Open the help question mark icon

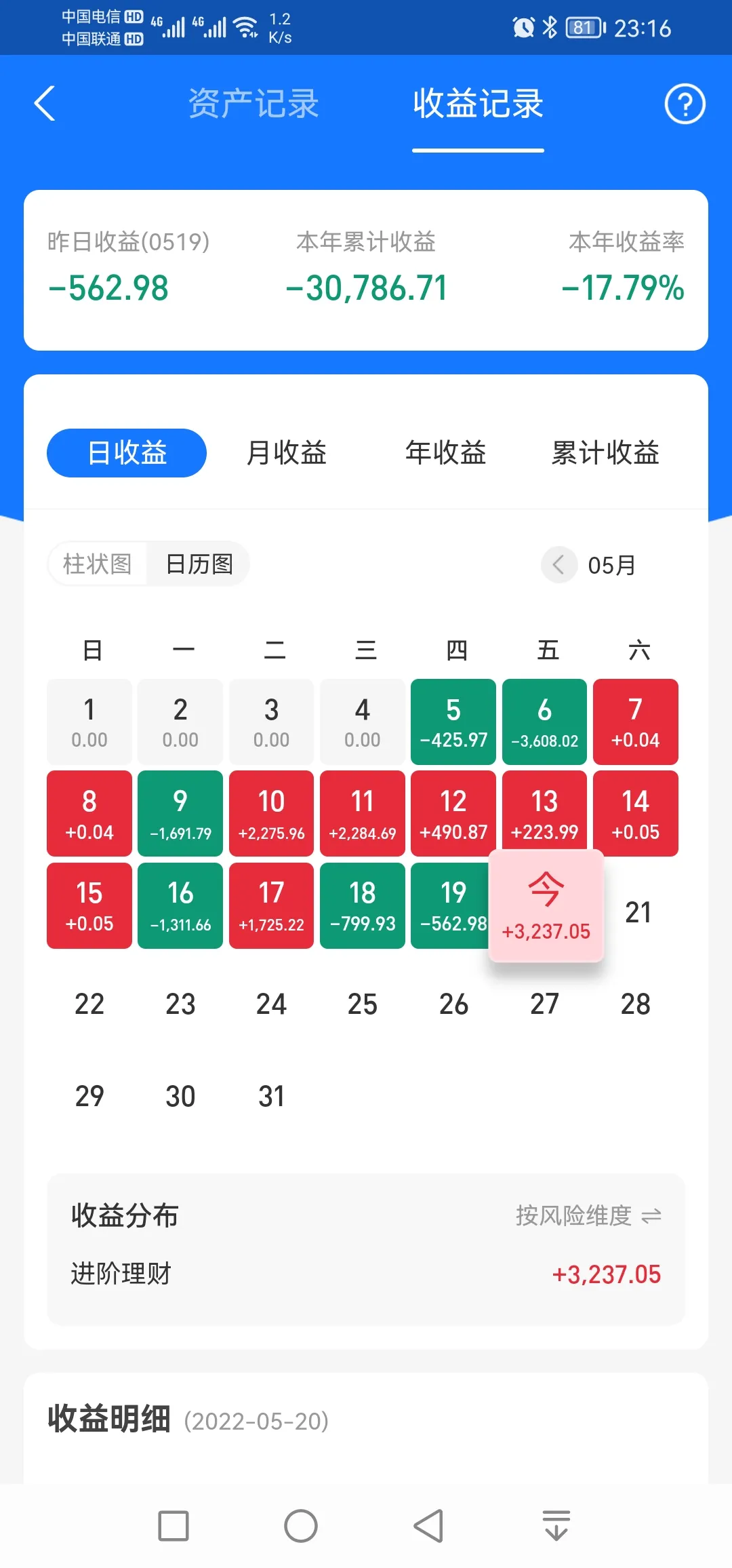pos(685,104)
